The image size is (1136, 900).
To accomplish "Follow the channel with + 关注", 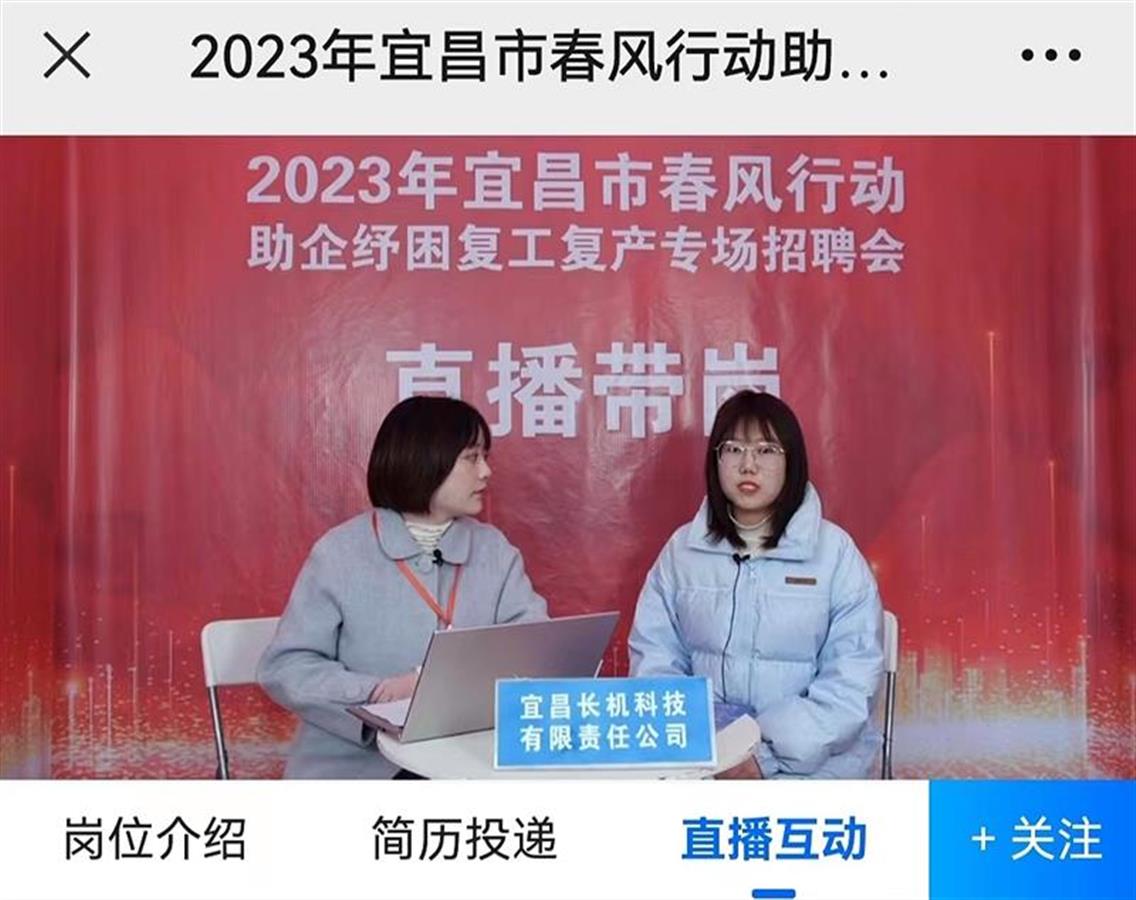I will coord(1033,839).
